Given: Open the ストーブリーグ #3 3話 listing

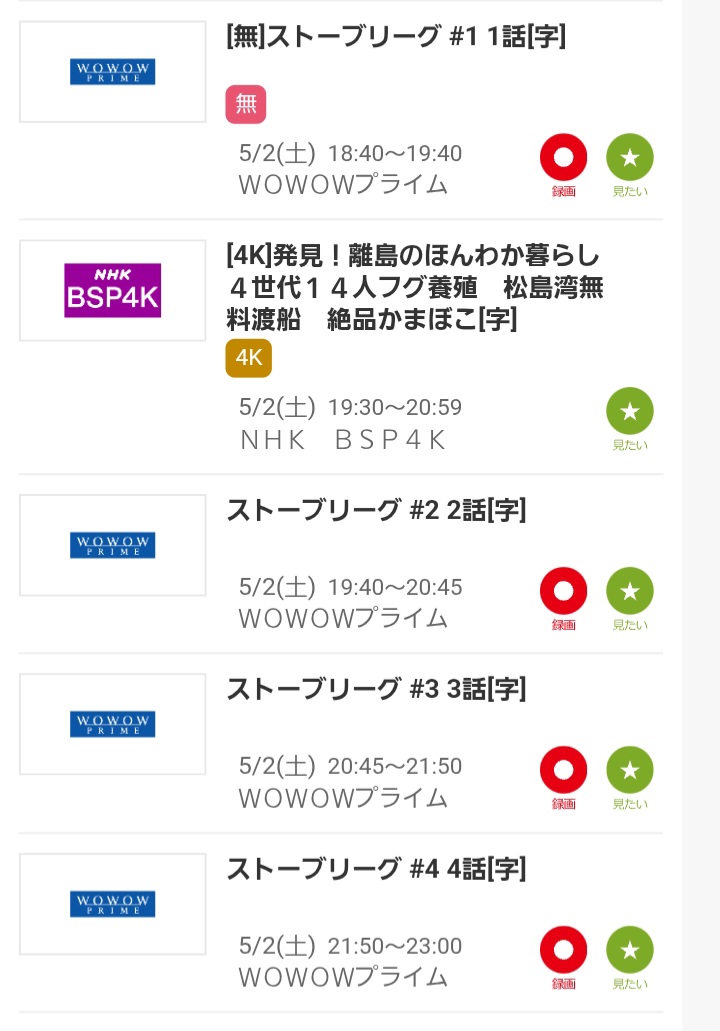Looking at the screenshot, I should pos(376,690).
